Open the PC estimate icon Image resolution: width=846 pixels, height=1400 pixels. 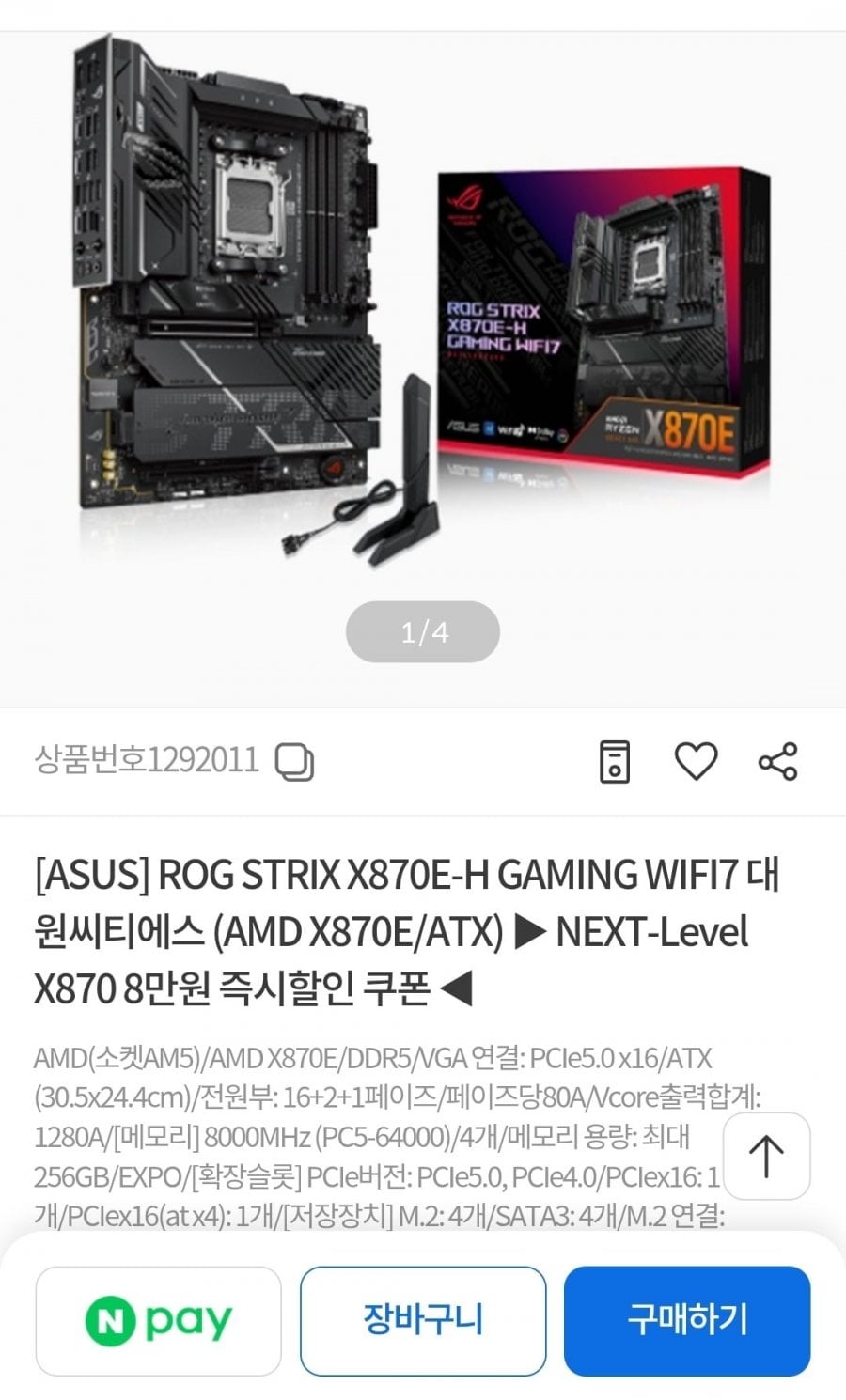[x=615, y=761]
